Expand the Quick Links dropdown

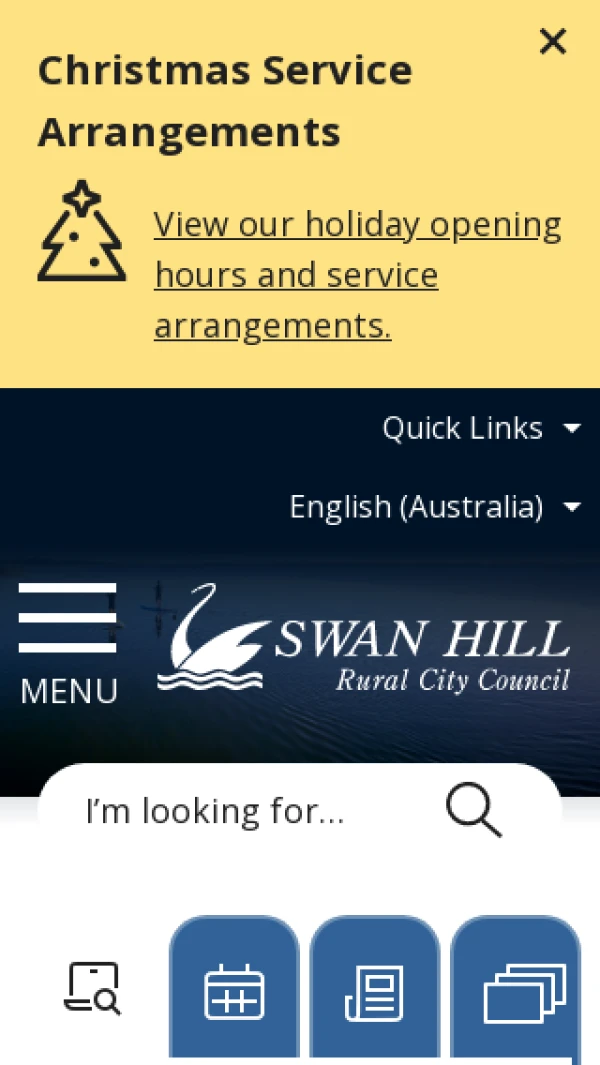(480, 428)
